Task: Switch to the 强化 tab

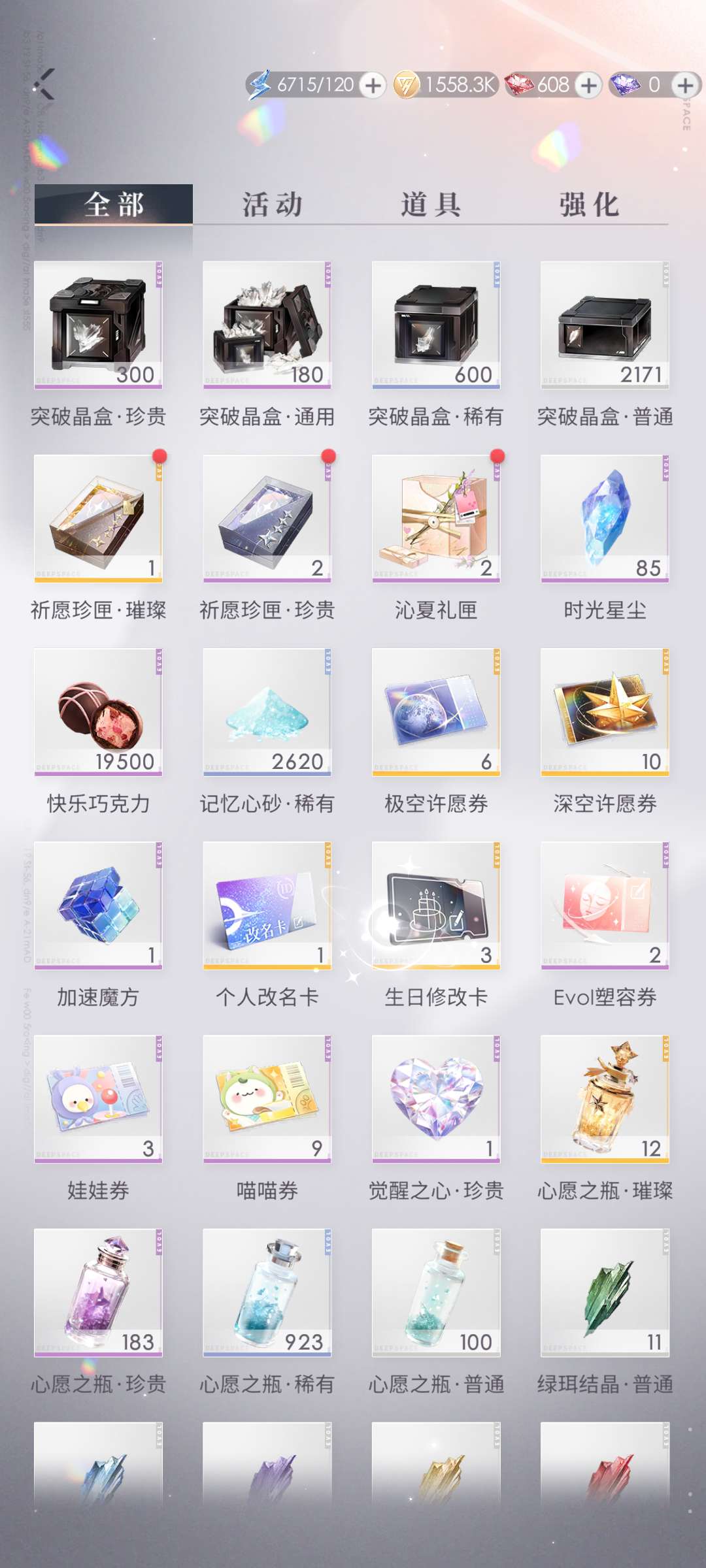Action: pyautogui.click(x=588, y=204)
